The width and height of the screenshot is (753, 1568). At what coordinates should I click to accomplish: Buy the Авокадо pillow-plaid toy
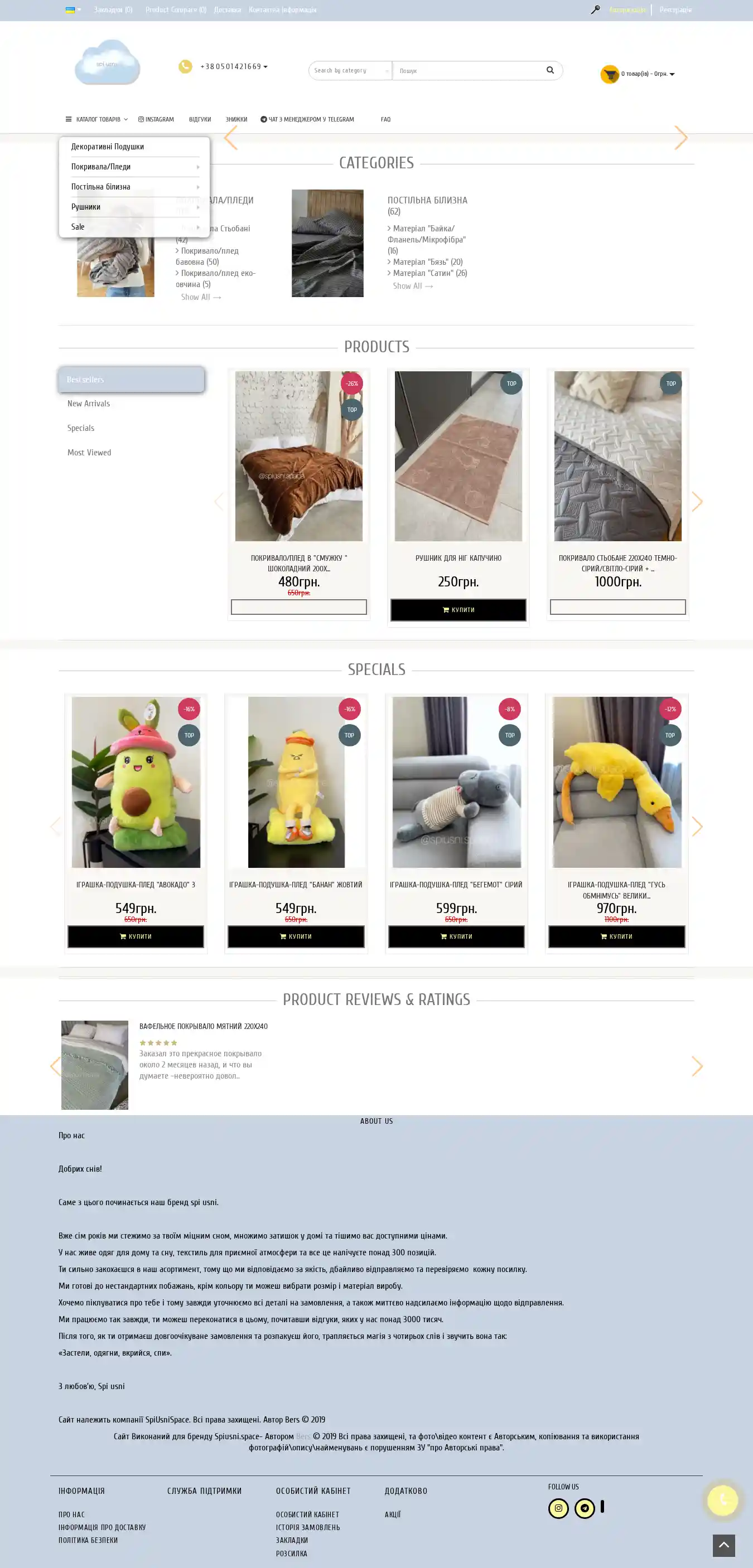point(135,936)
